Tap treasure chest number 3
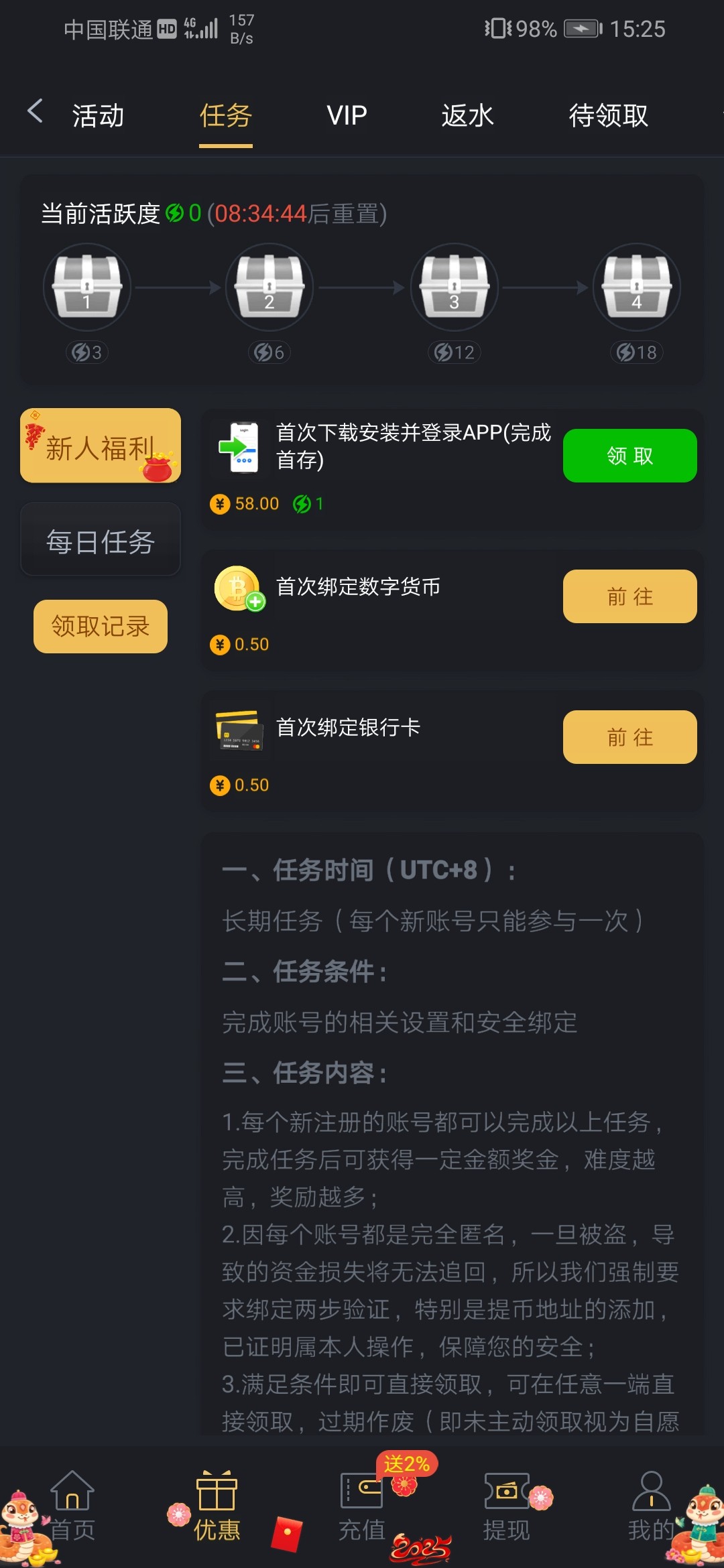Viewport: 724px width, 1568px height. coord(455,287)
